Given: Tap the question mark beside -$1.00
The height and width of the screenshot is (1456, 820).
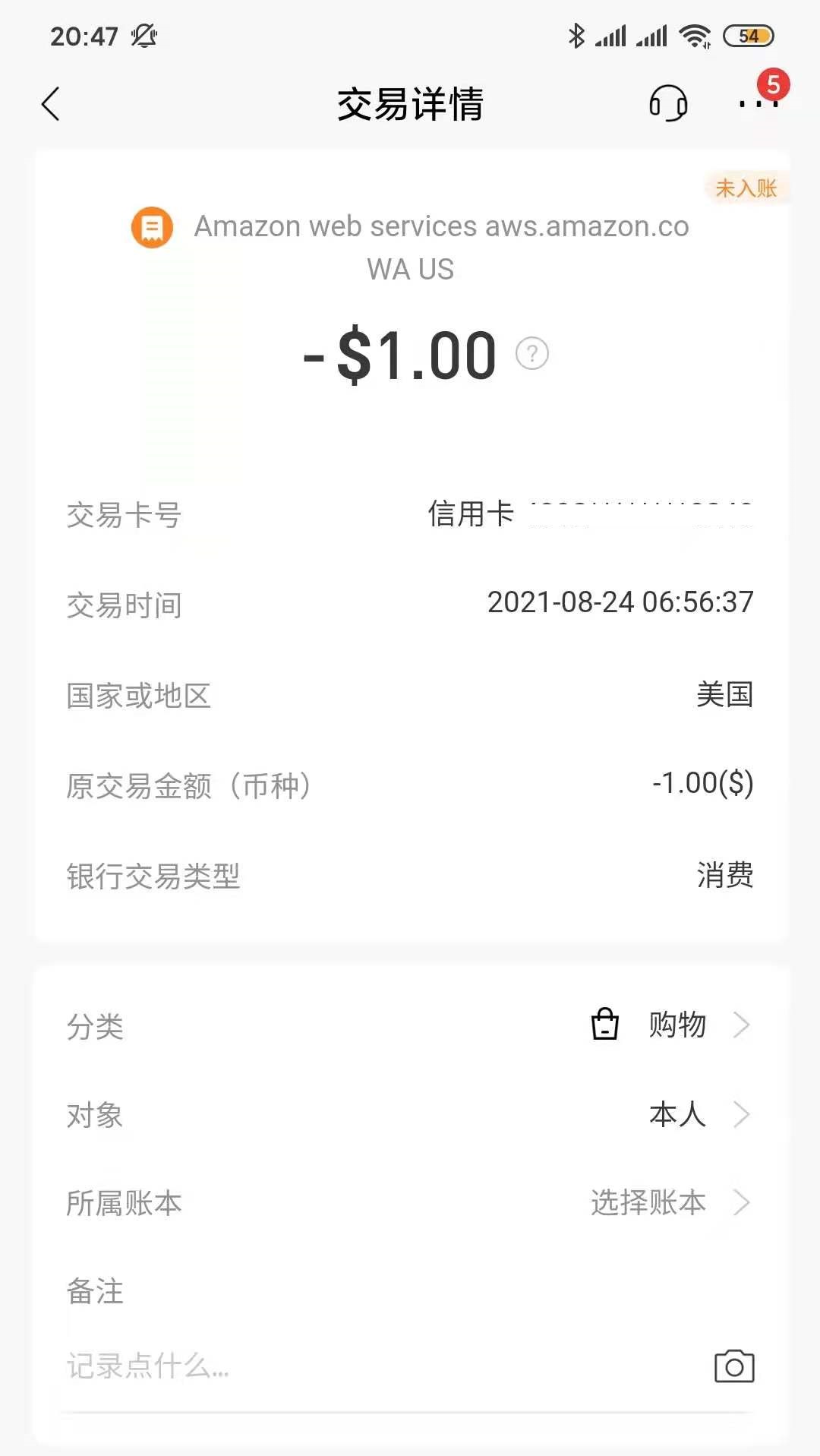Looking at the screenshot, I should click(x=532, y=354).
